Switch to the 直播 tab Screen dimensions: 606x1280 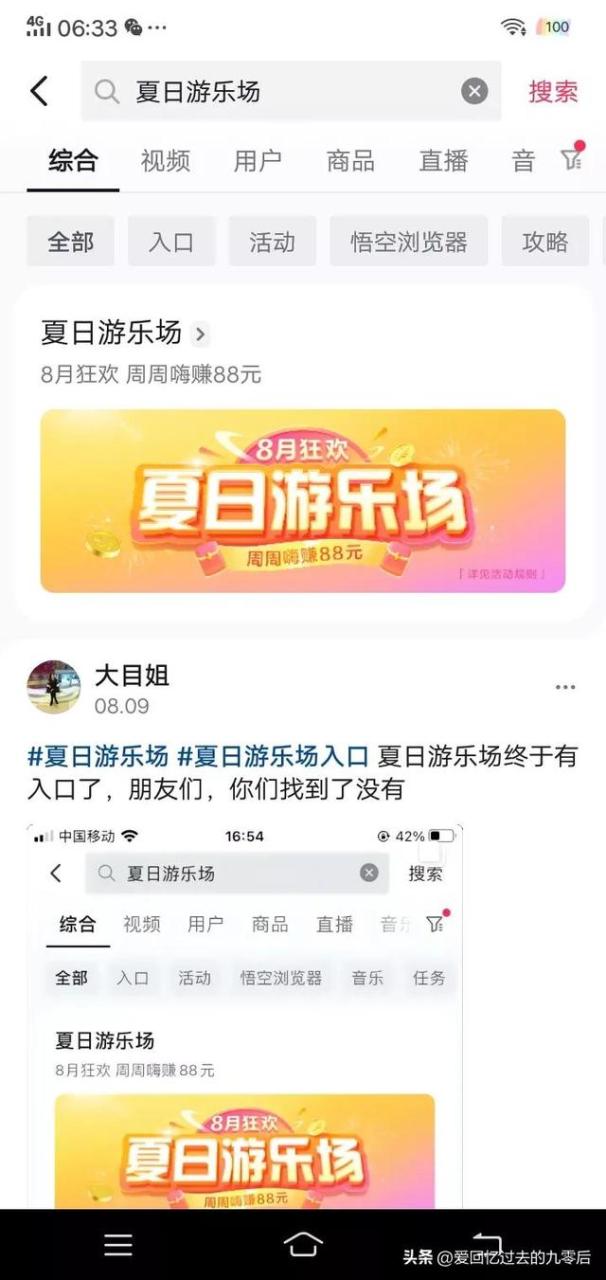pyautogui.click(x=444, y=161)
